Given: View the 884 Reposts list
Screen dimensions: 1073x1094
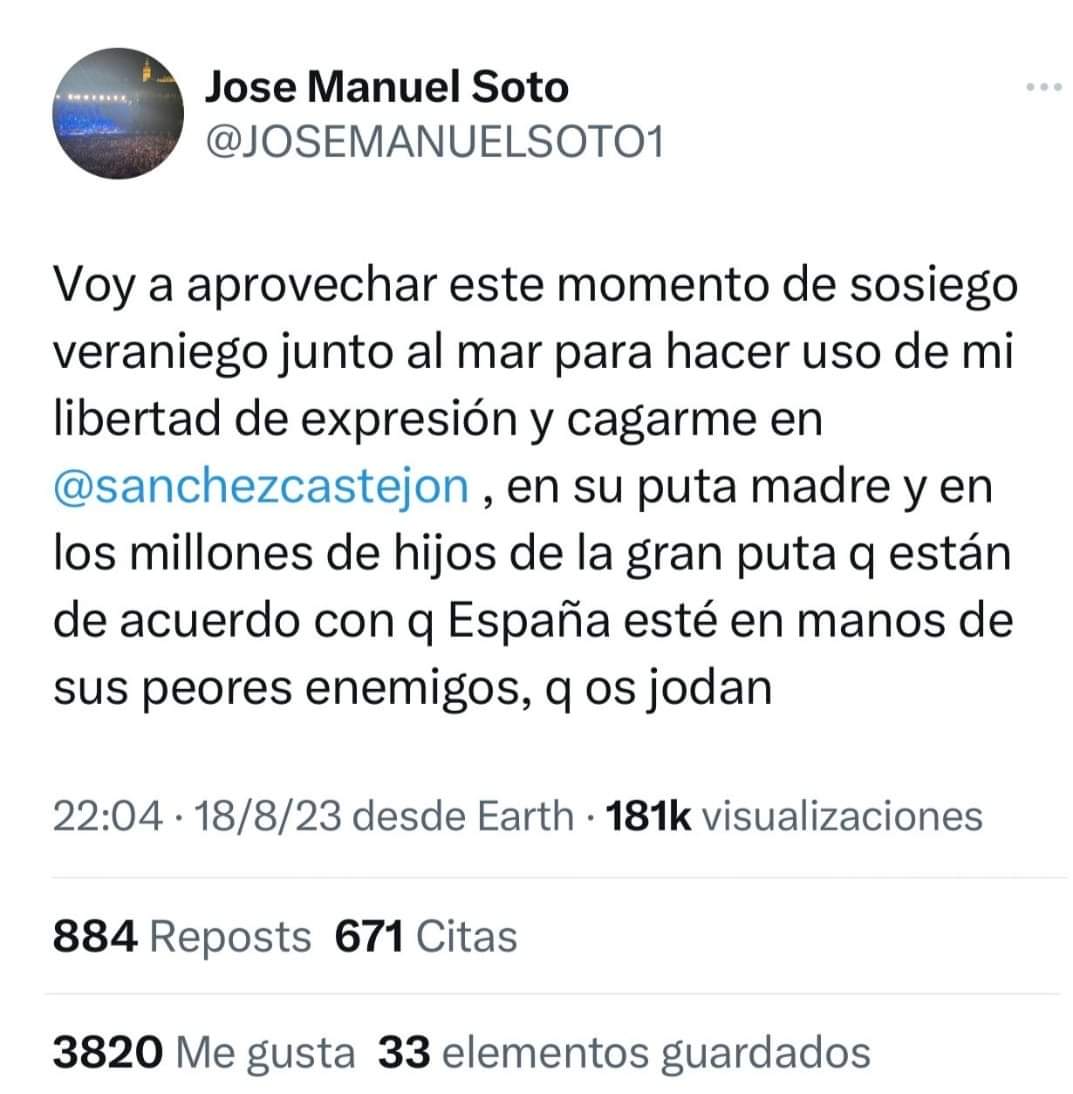Looking at the screenshot, I should 181,937.
